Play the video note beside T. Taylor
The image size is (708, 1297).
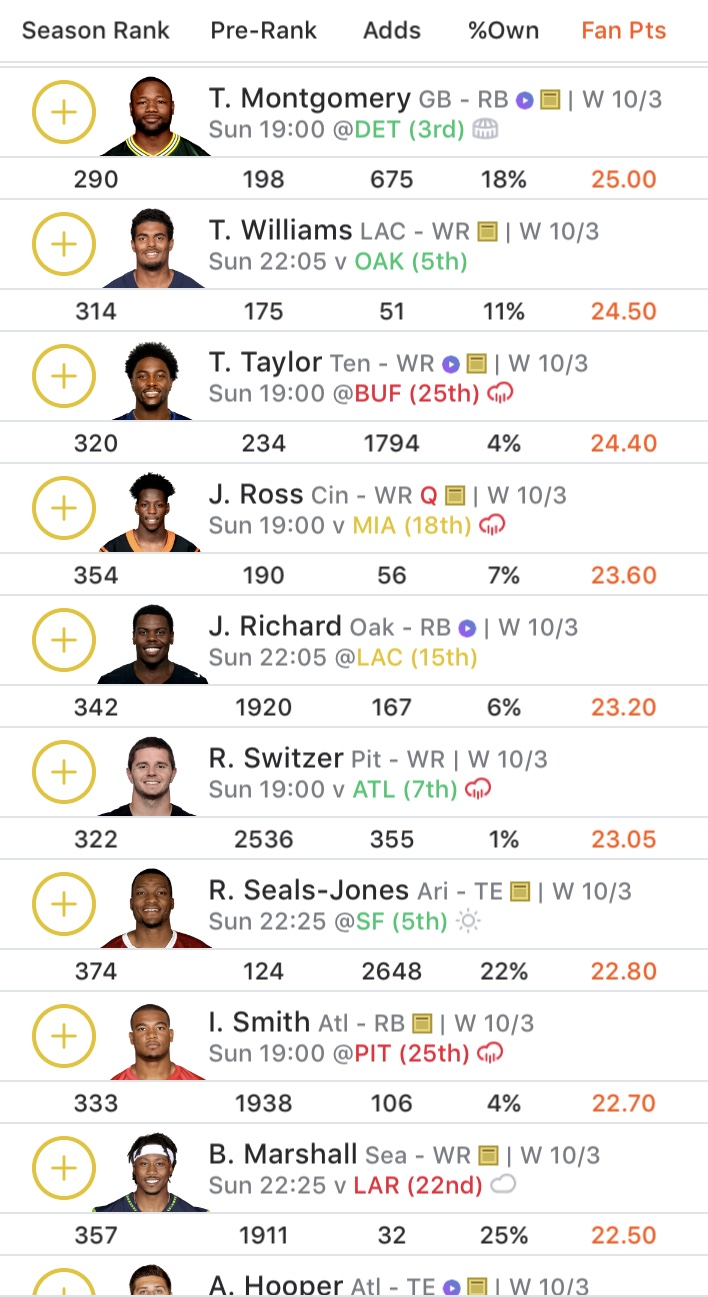451,364
